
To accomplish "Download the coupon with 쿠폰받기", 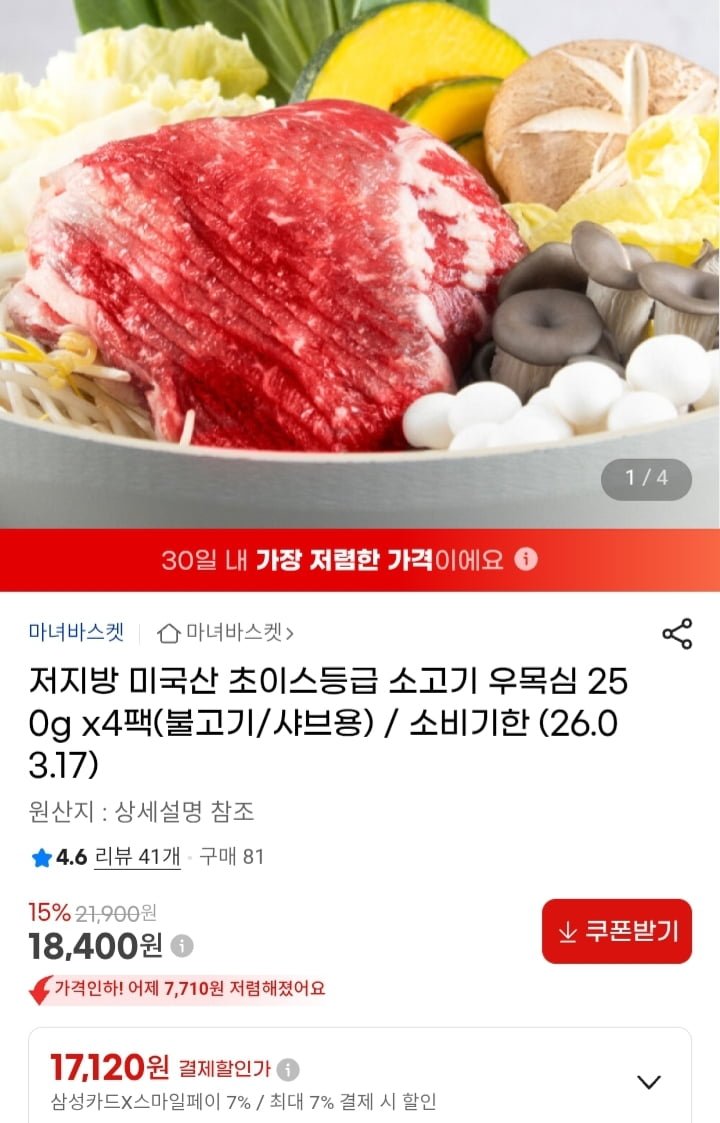I will (x=617, y=931).
